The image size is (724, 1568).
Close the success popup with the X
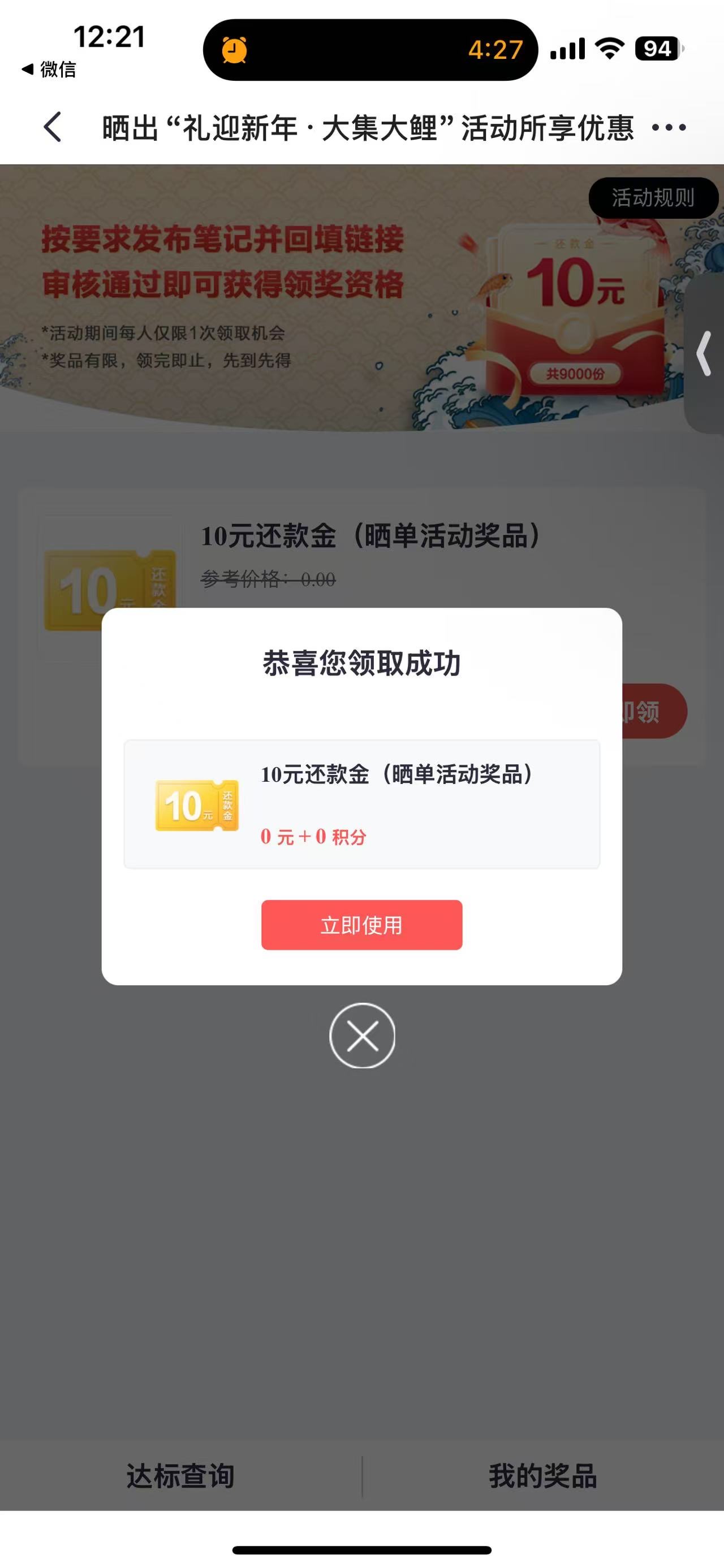point(363,1036)
